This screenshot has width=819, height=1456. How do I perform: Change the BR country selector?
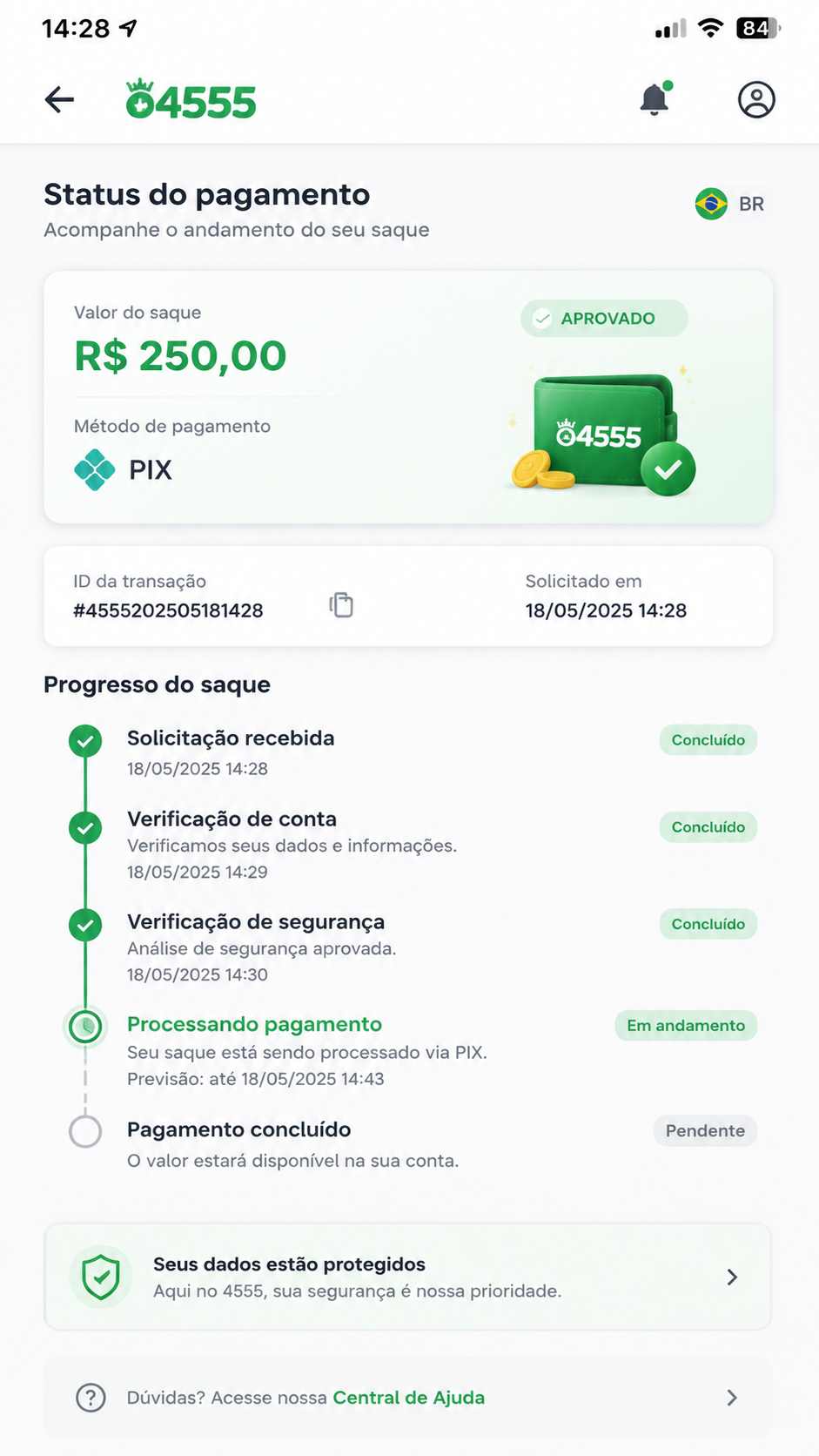(x=729, y=204)
